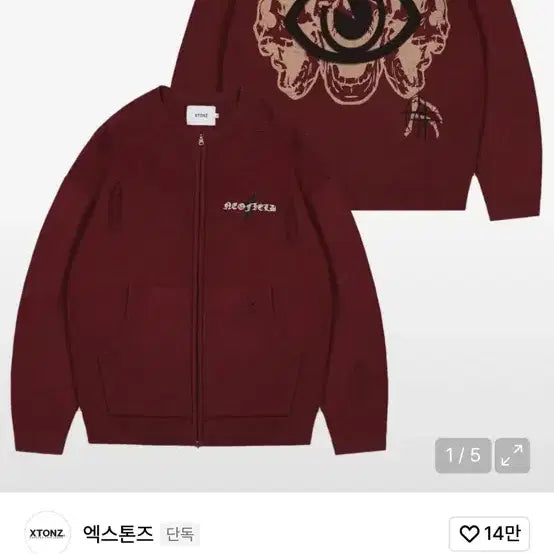Open the 엑스톤즈 brand page

pyautogui.click(x=118, y=534)
